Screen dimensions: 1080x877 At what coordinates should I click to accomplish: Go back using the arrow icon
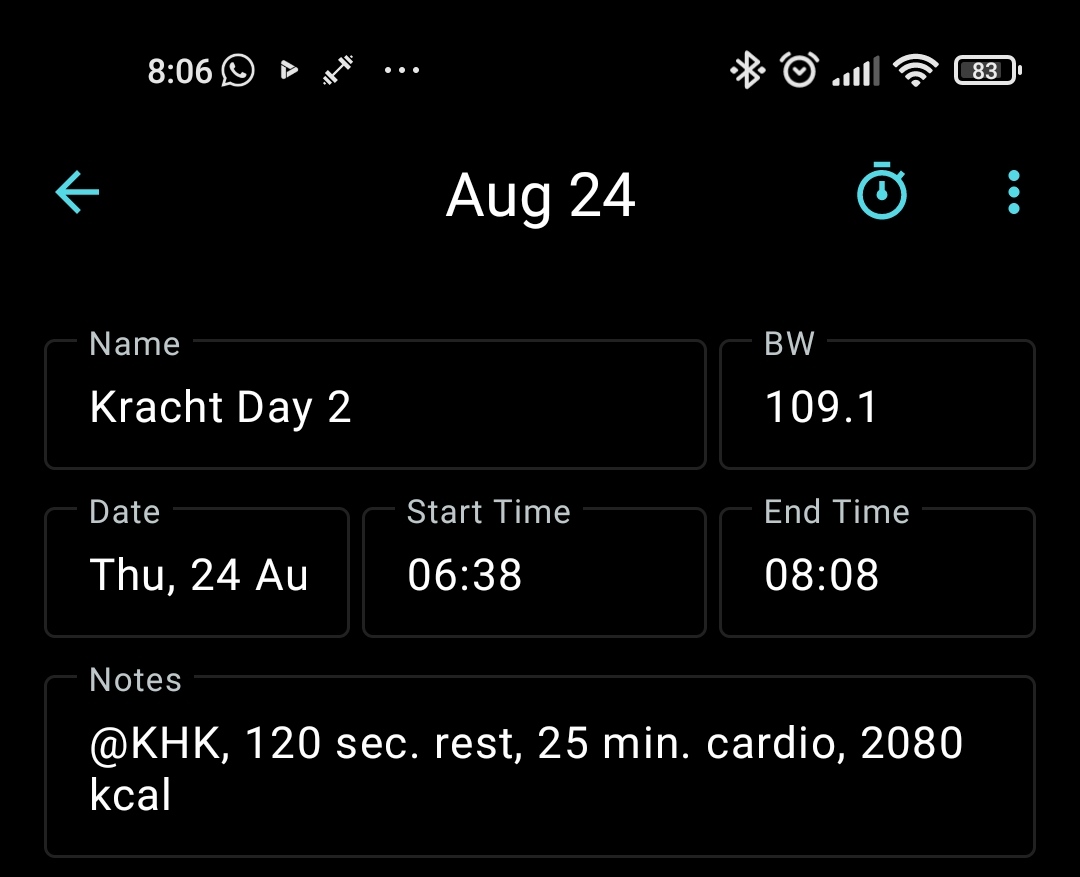(x=77, y=192)
